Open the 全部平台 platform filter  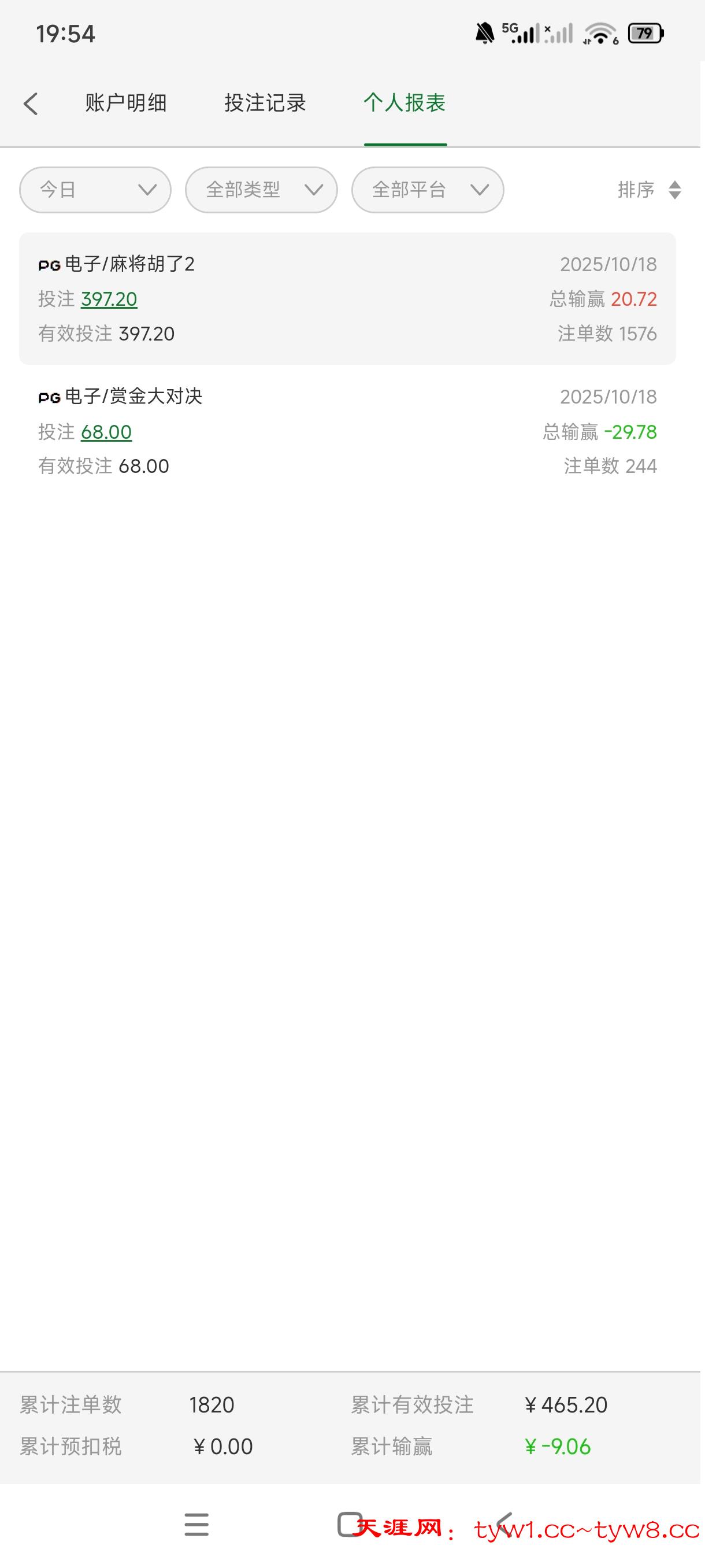coord(427,190)
